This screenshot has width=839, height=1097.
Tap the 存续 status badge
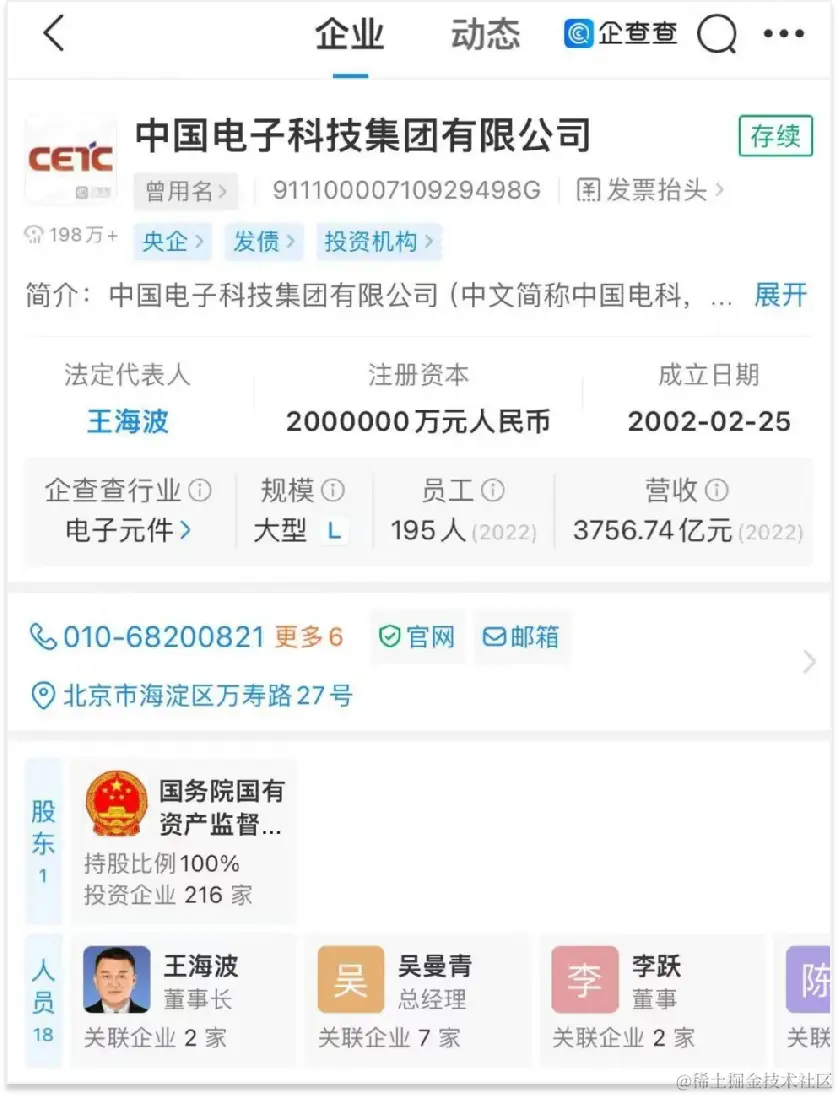(775, 137)
